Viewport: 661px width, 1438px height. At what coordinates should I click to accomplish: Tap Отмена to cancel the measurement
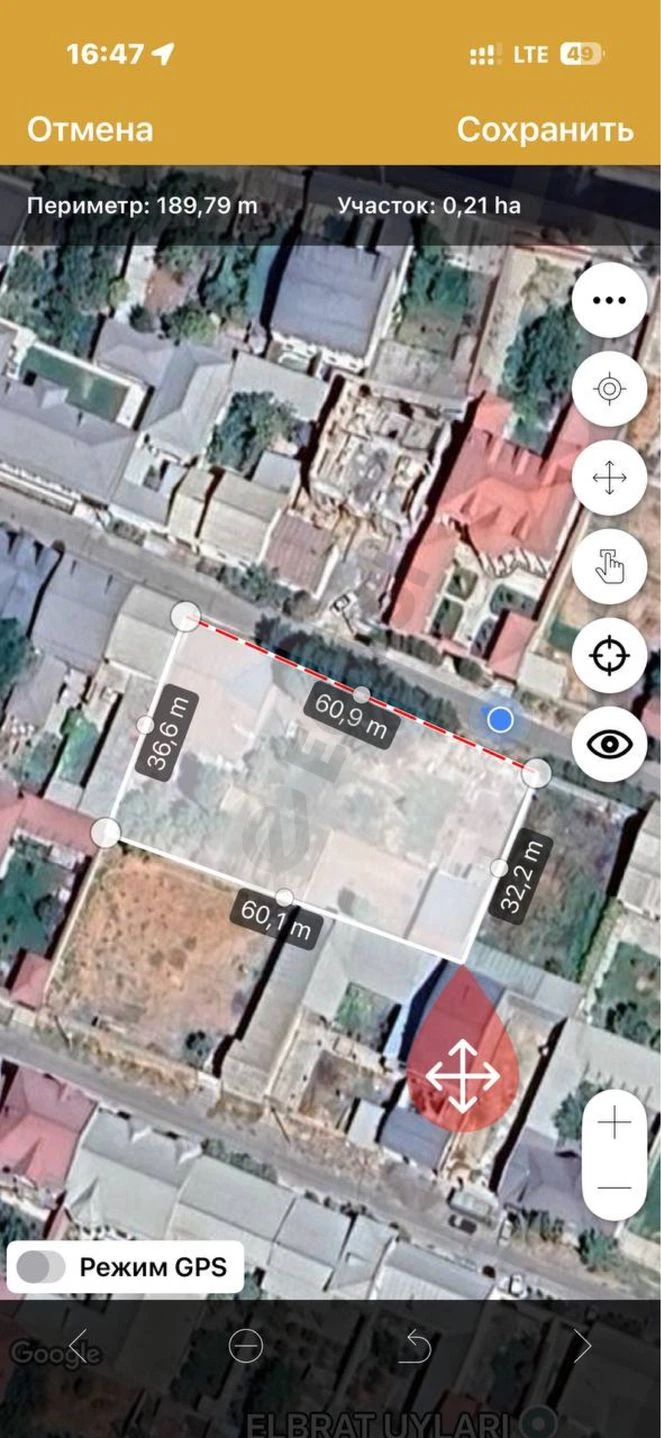click(90, 130)
